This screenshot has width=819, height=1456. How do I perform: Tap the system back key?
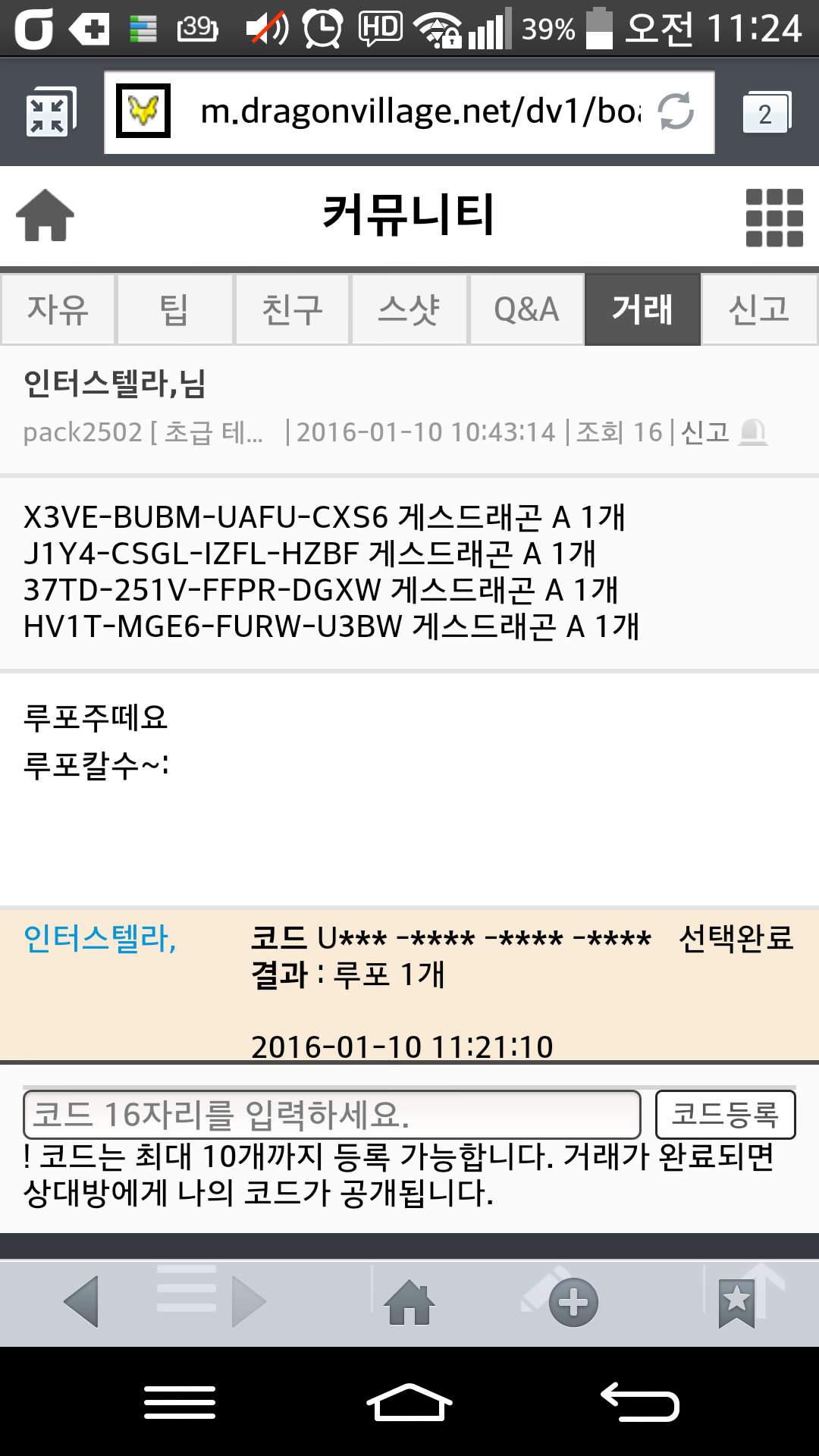[641, 1401]
